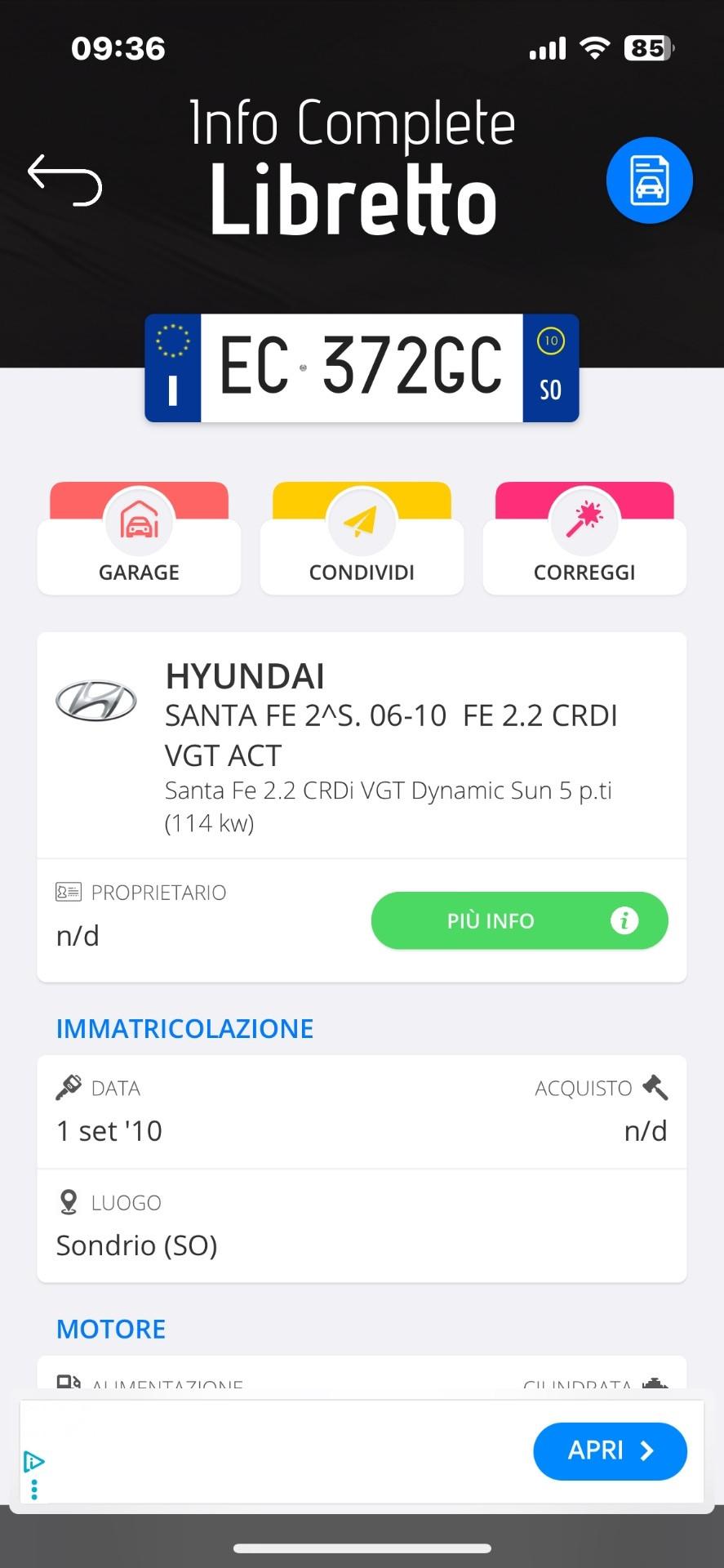Viewport: 724px width, 1568px height.
Task: Tap the three-dot ad options menu
Action: (x=34, y=1490)
